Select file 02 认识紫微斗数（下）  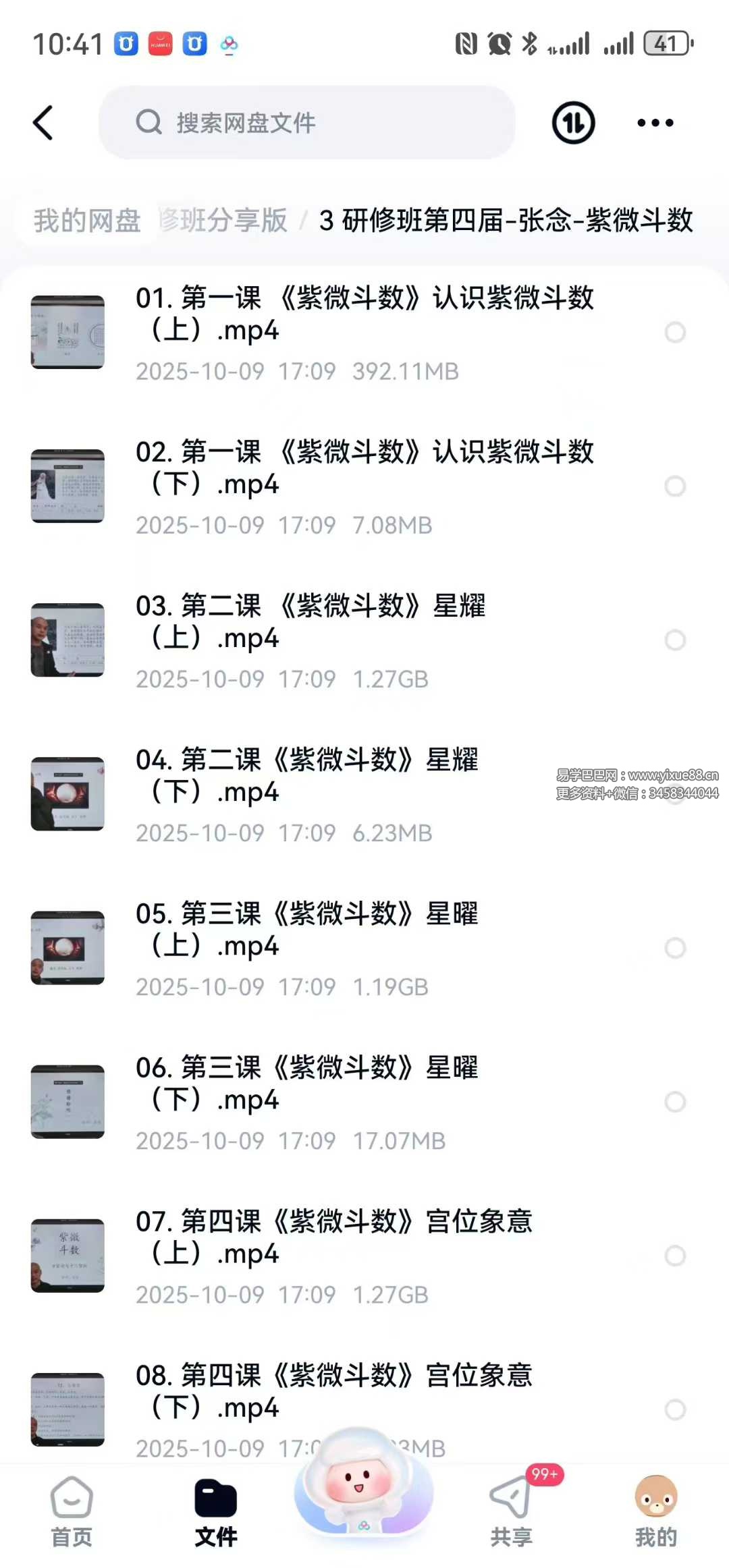[x=675, y=486]
